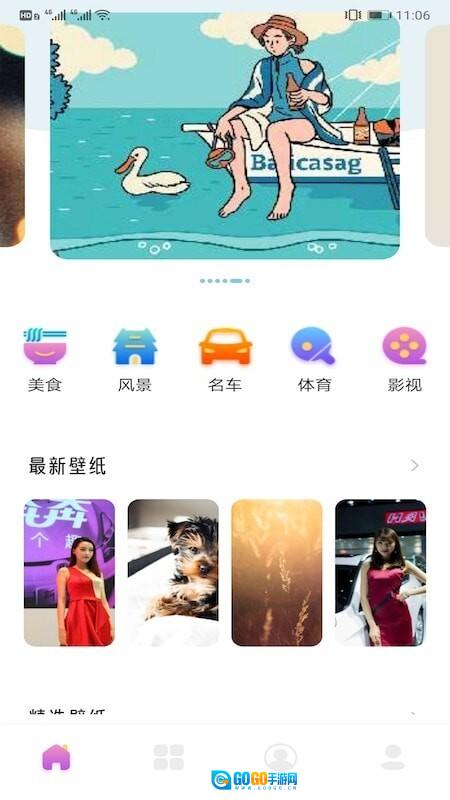The image size is (450, 800).
Task: Open the red dress woman on purple wallpaper
Action: 69,572
